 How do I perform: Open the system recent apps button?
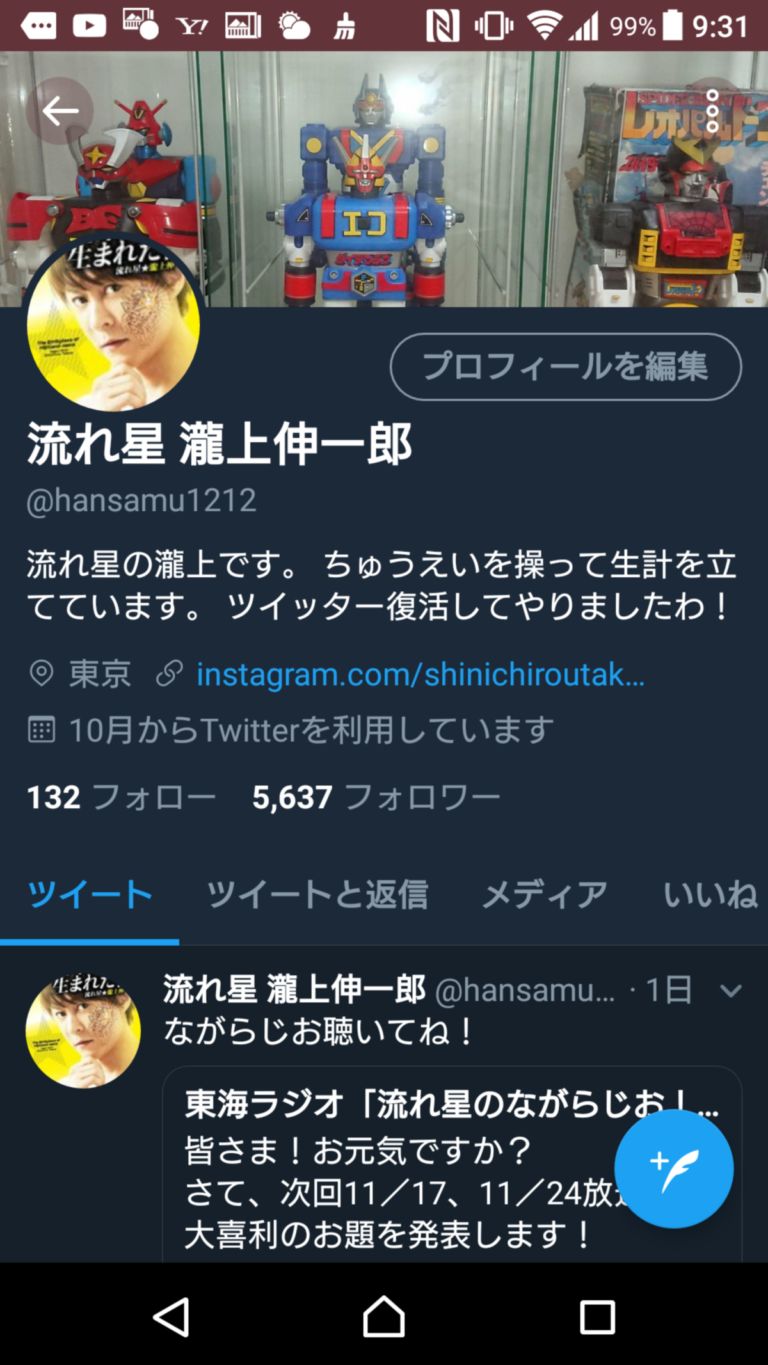[x=597, y=1317]
